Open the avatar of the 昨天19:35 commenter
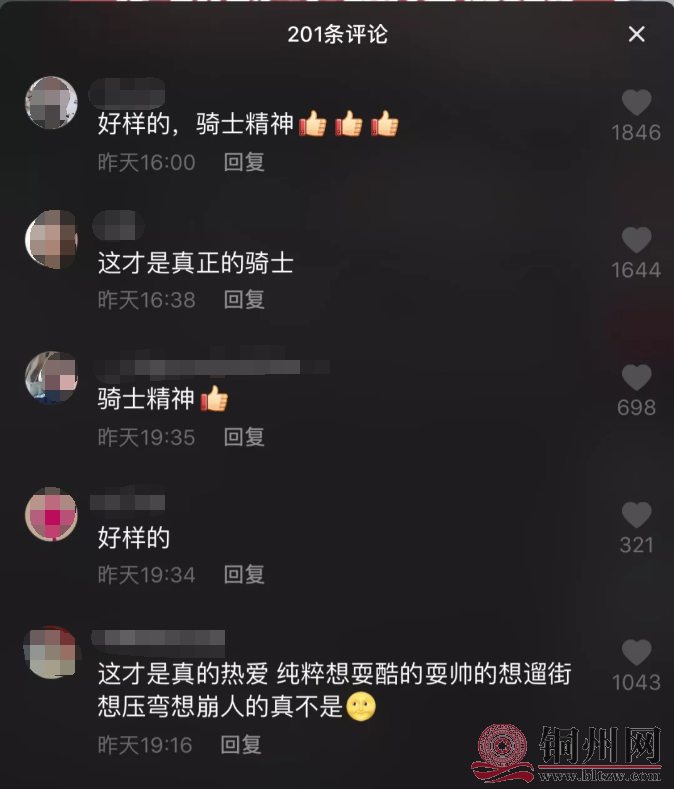The height and width of the screenshot is (789, 674). click(51, 377)
